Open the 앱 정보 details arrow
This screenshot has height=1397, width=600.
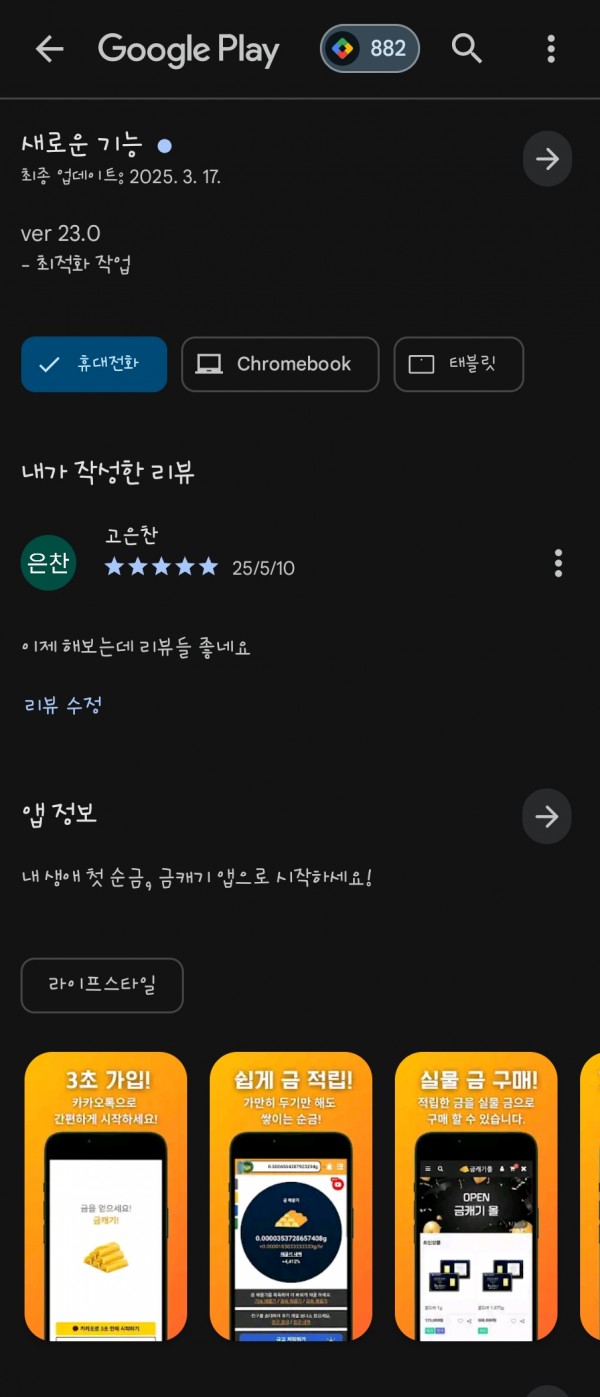coord(546,817)
